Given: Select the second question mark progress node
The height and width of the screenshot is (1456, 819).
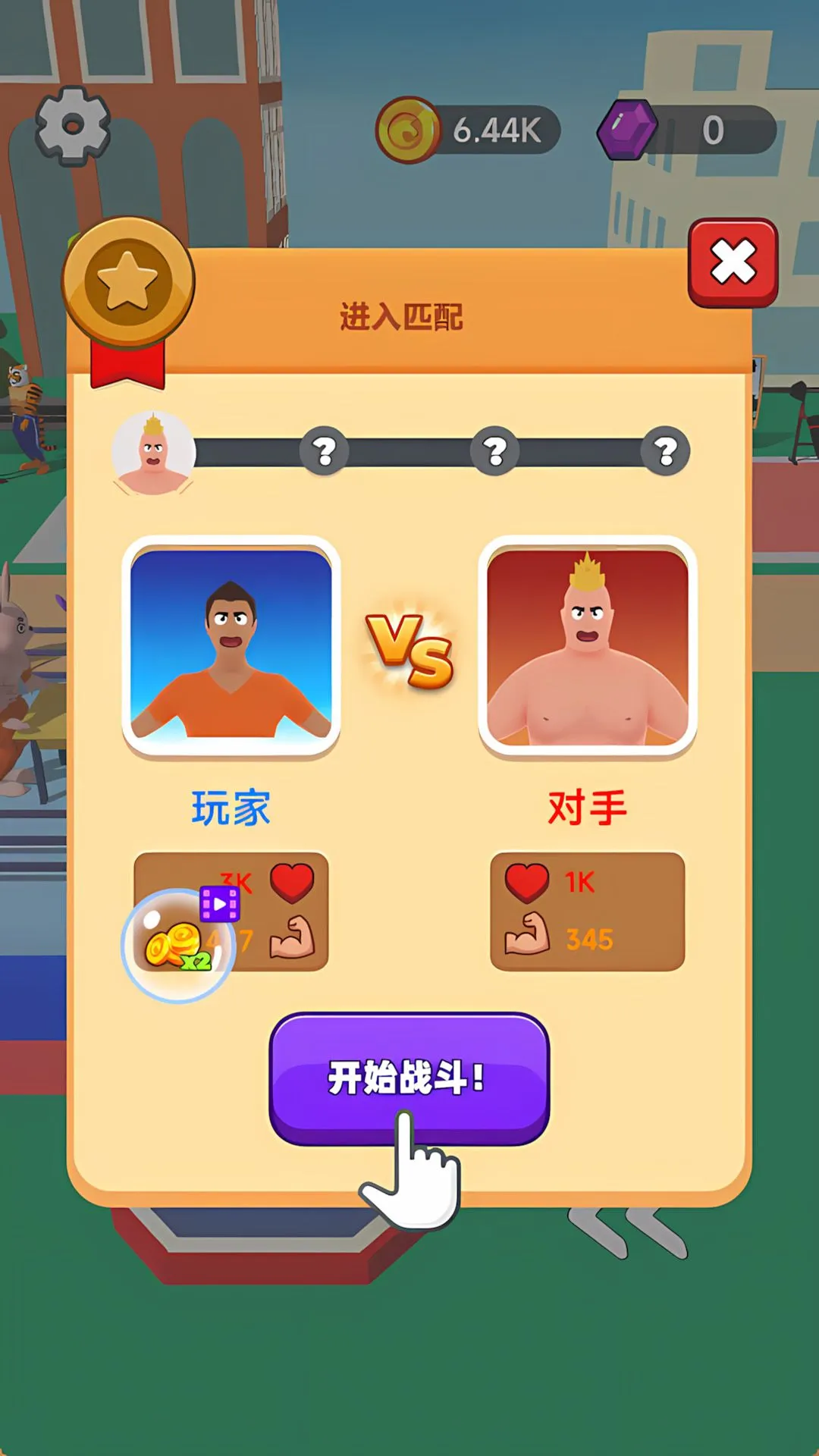Looking at the screenshot, I should [x=497, y=451].
